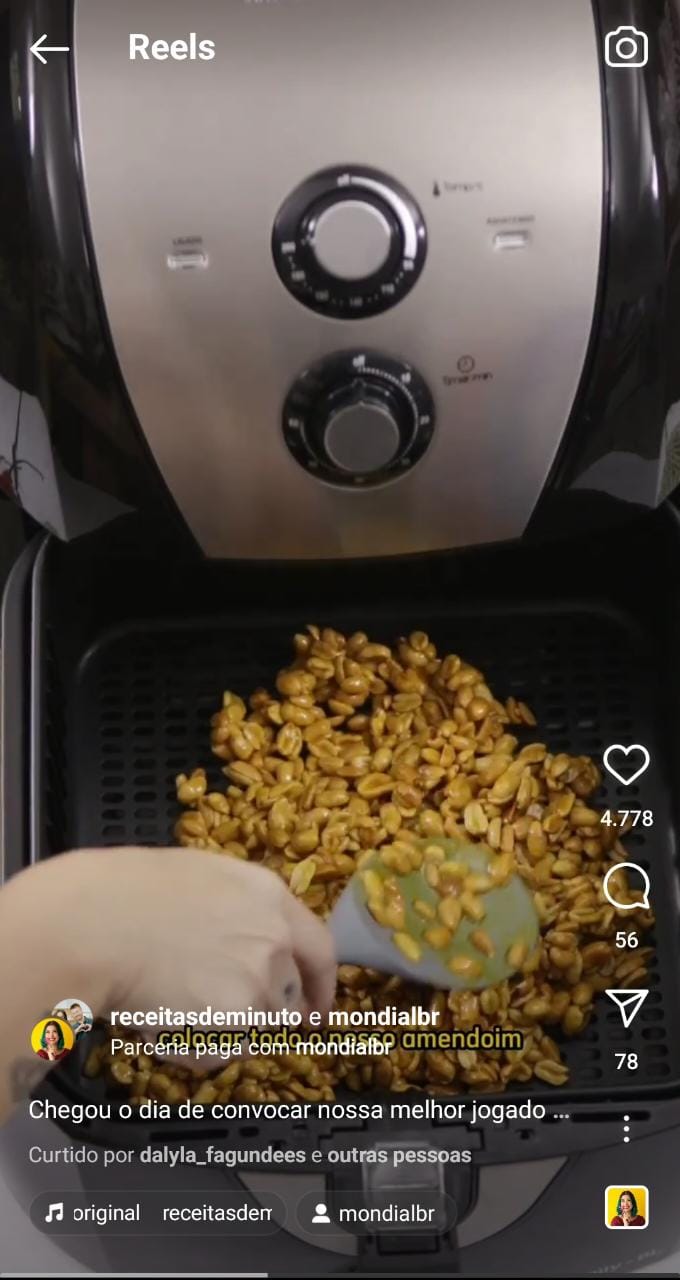Open the mondialbr co-author profile link
The width and height of the screenshot is (680, 1280).
(384, 1017)
